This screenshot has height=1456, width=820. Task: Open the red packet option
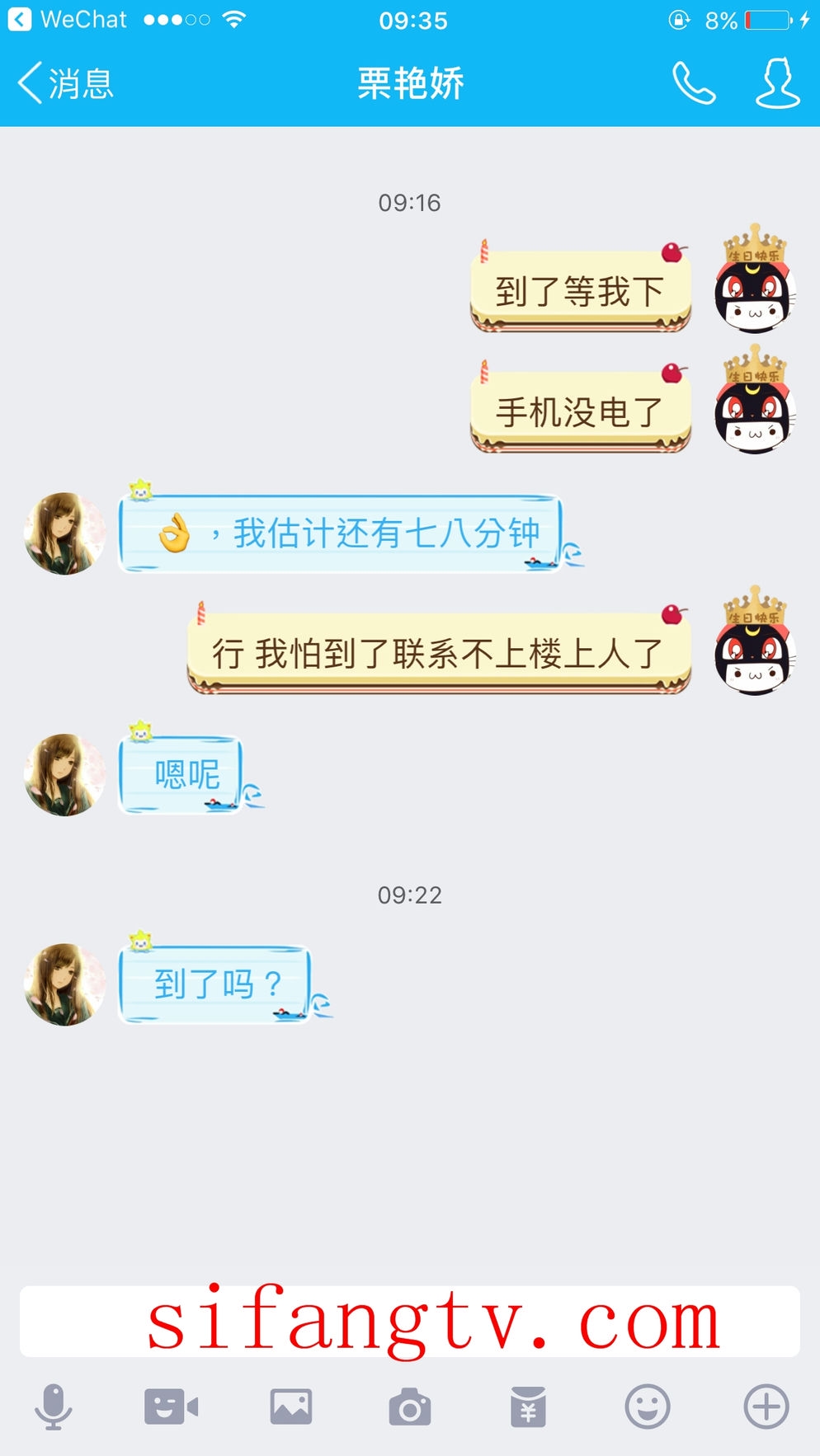pos(528,1407)
